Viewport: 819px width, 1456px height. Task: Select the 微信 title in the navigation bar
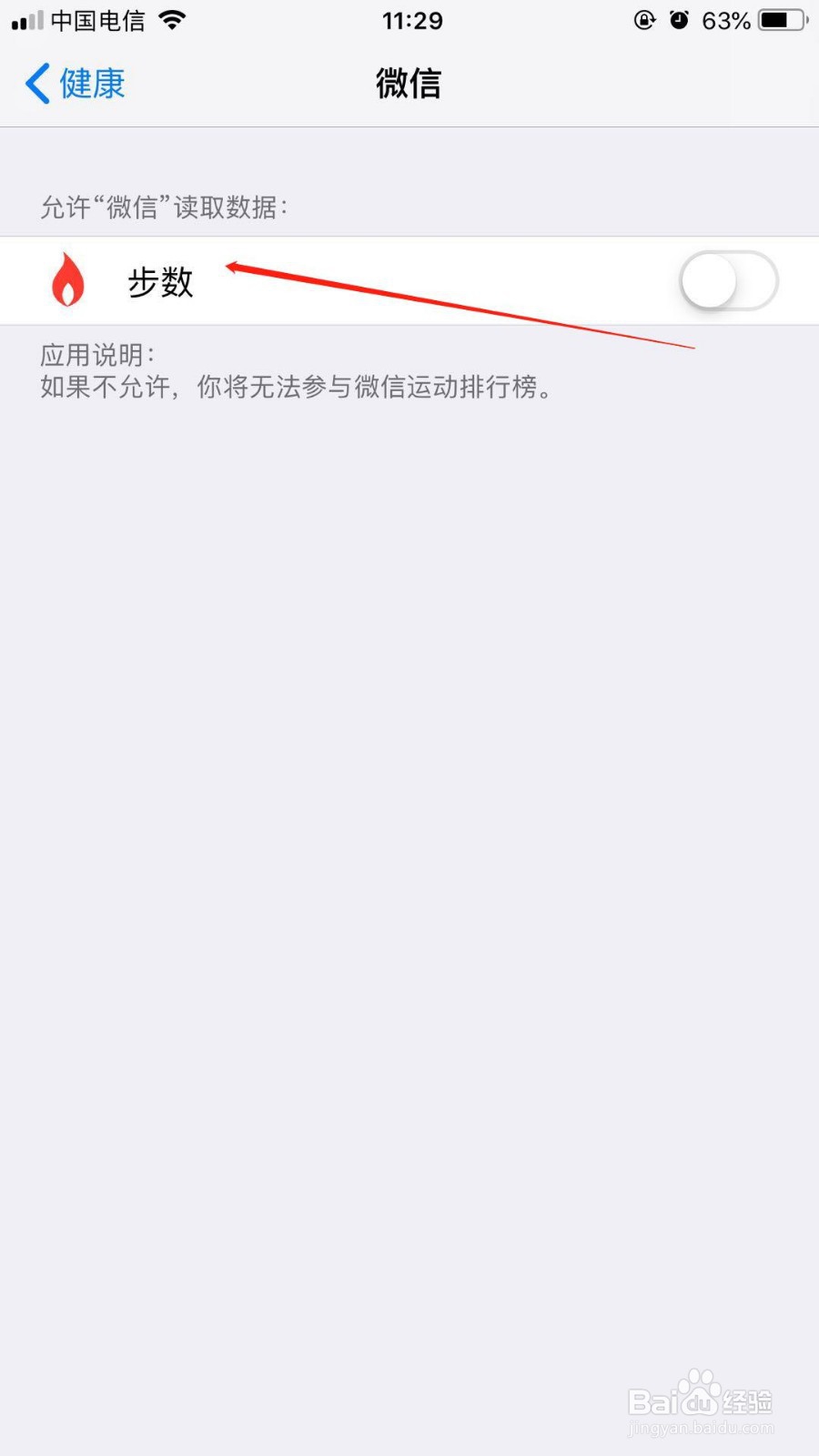(409, 83)
